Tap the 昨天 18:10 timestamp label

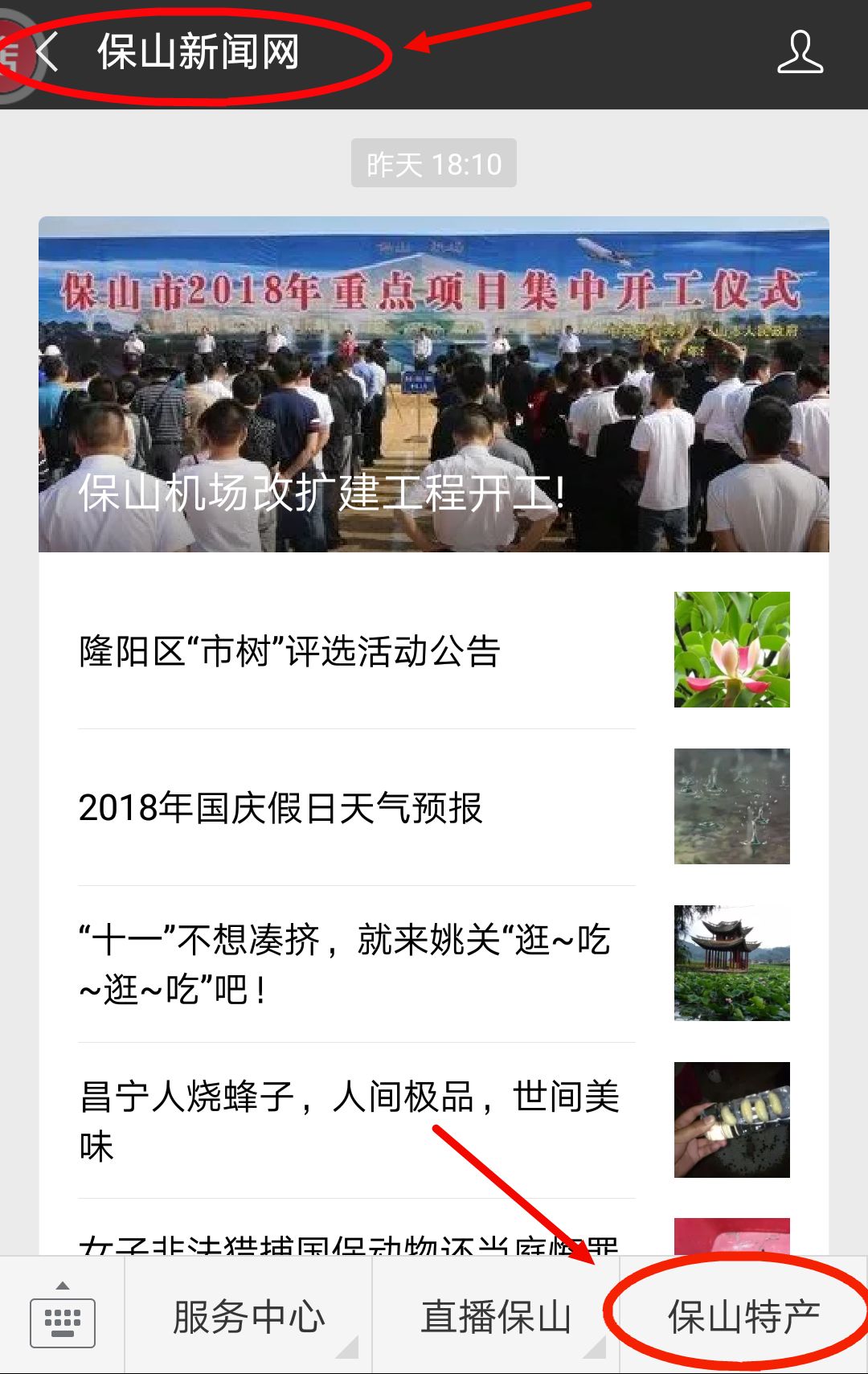[434, 163]
